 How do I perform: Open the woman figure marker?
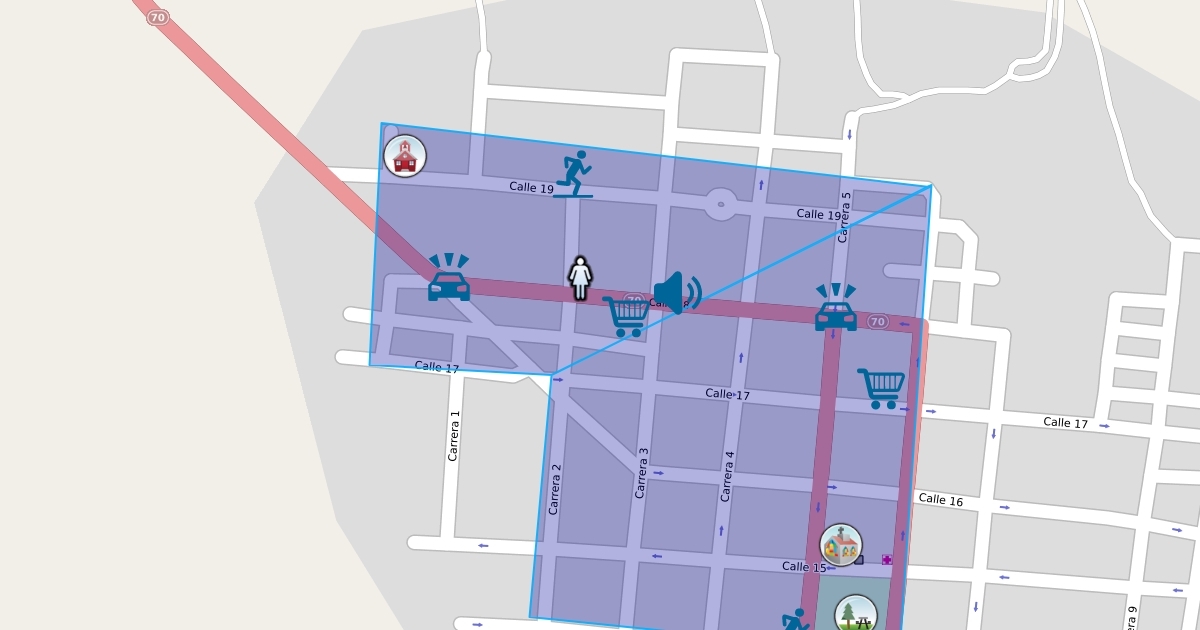click(580, 278)
